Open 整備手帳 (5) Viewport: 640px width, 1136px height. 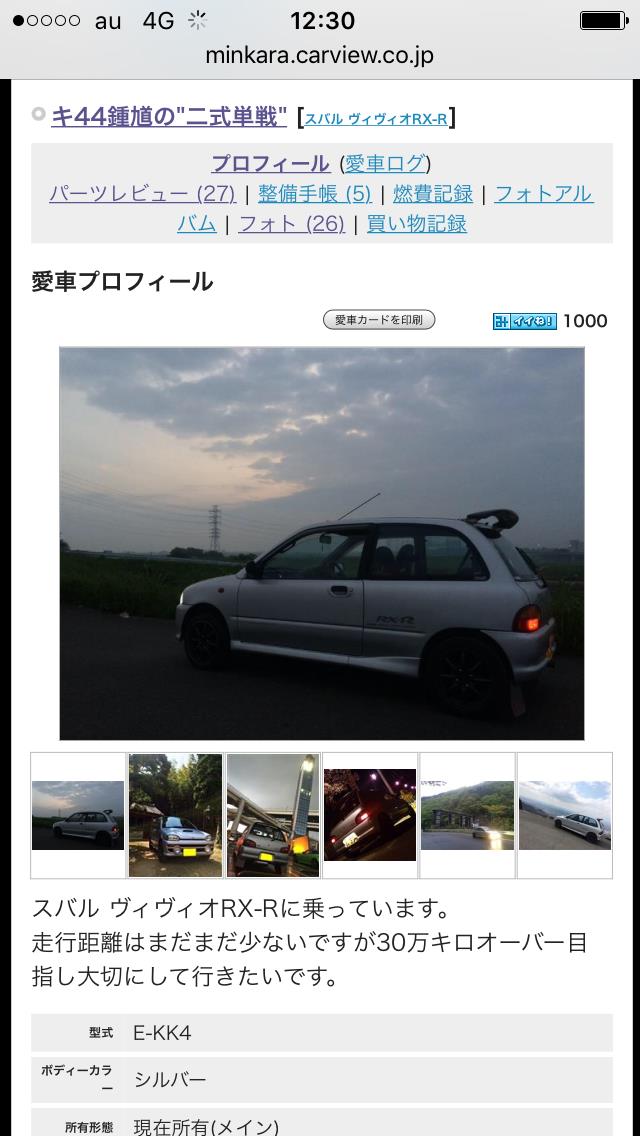314,193
